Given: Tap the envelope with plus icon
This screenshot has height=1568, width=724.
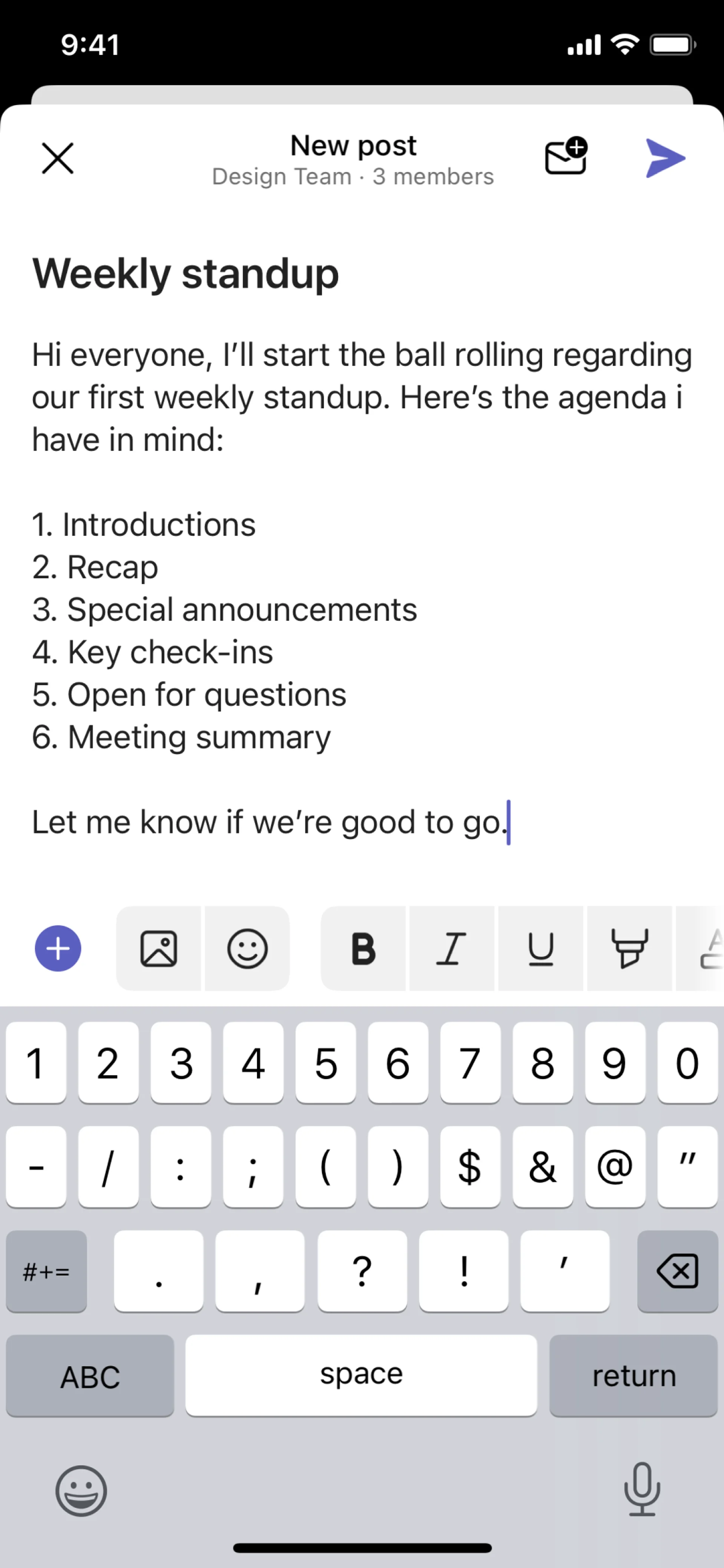Looking at the screenshot, I should [566, 157].
